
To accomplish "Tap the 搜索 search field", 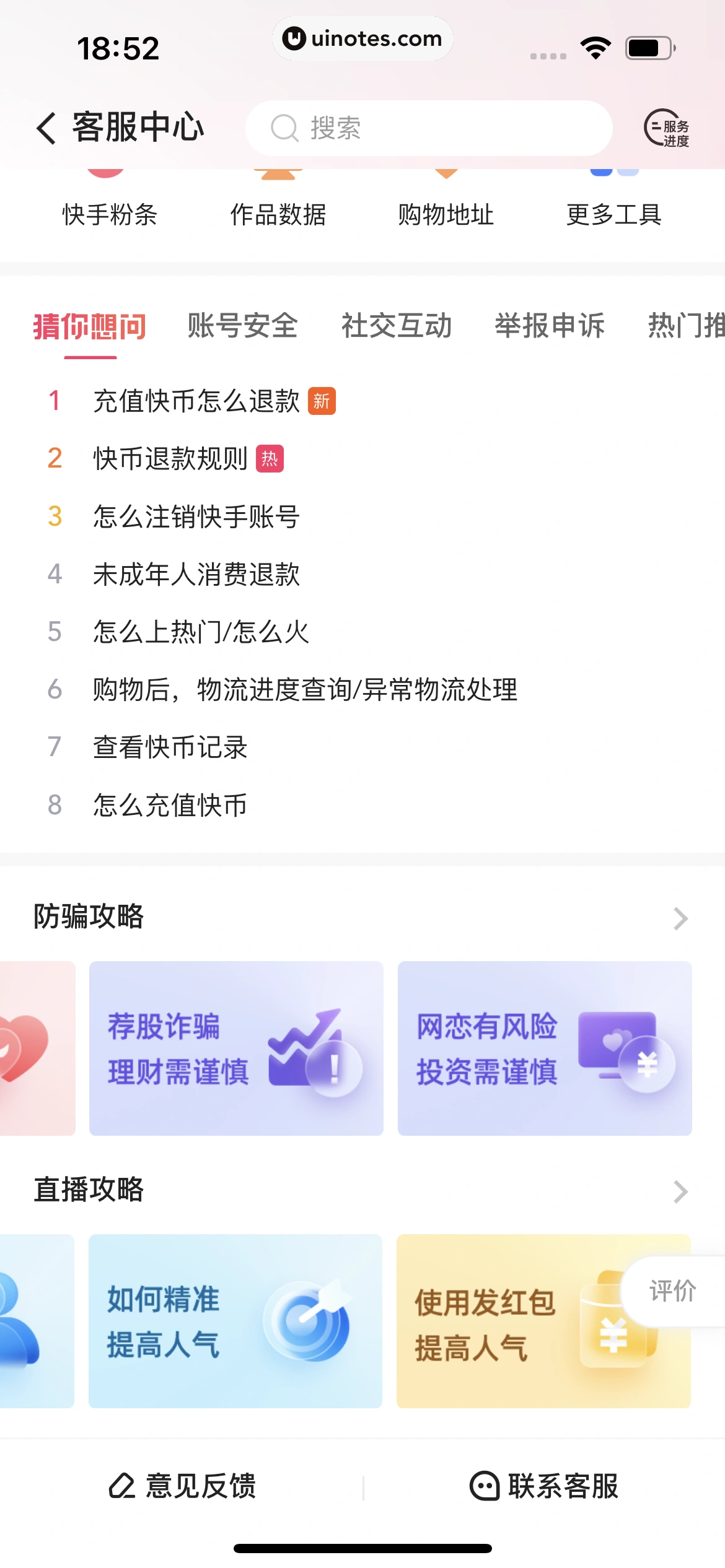I will [428, 128].
